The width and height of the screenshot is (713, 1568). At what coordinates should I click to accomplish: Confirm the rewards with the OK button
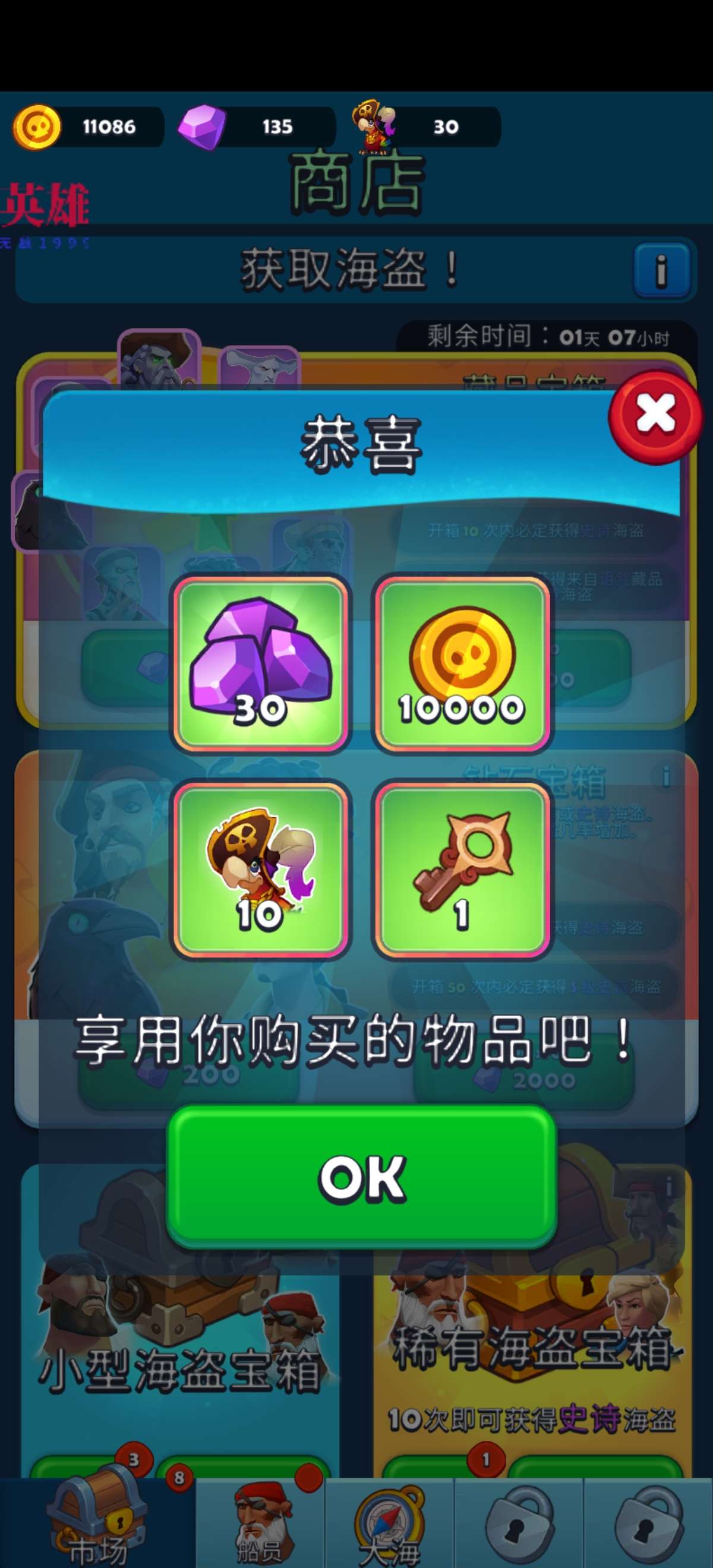point(362,1177)
